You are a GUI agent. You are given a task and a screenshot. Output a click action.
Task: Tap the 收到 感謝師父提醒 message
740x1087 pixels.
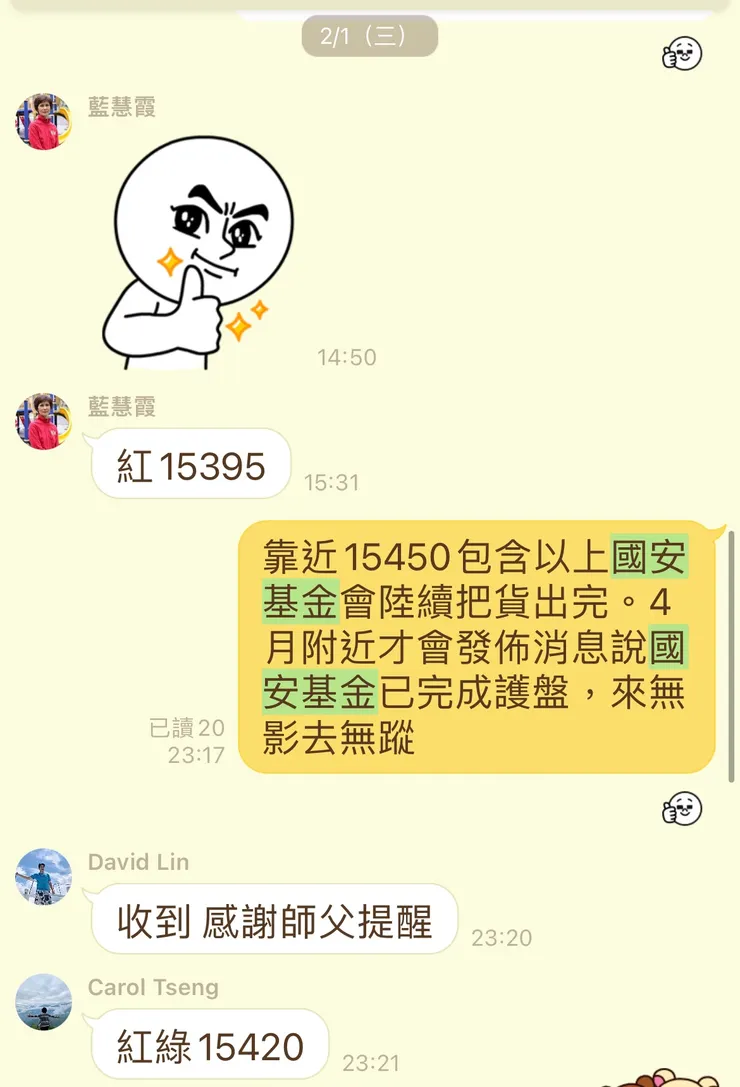tap(273, 921)
